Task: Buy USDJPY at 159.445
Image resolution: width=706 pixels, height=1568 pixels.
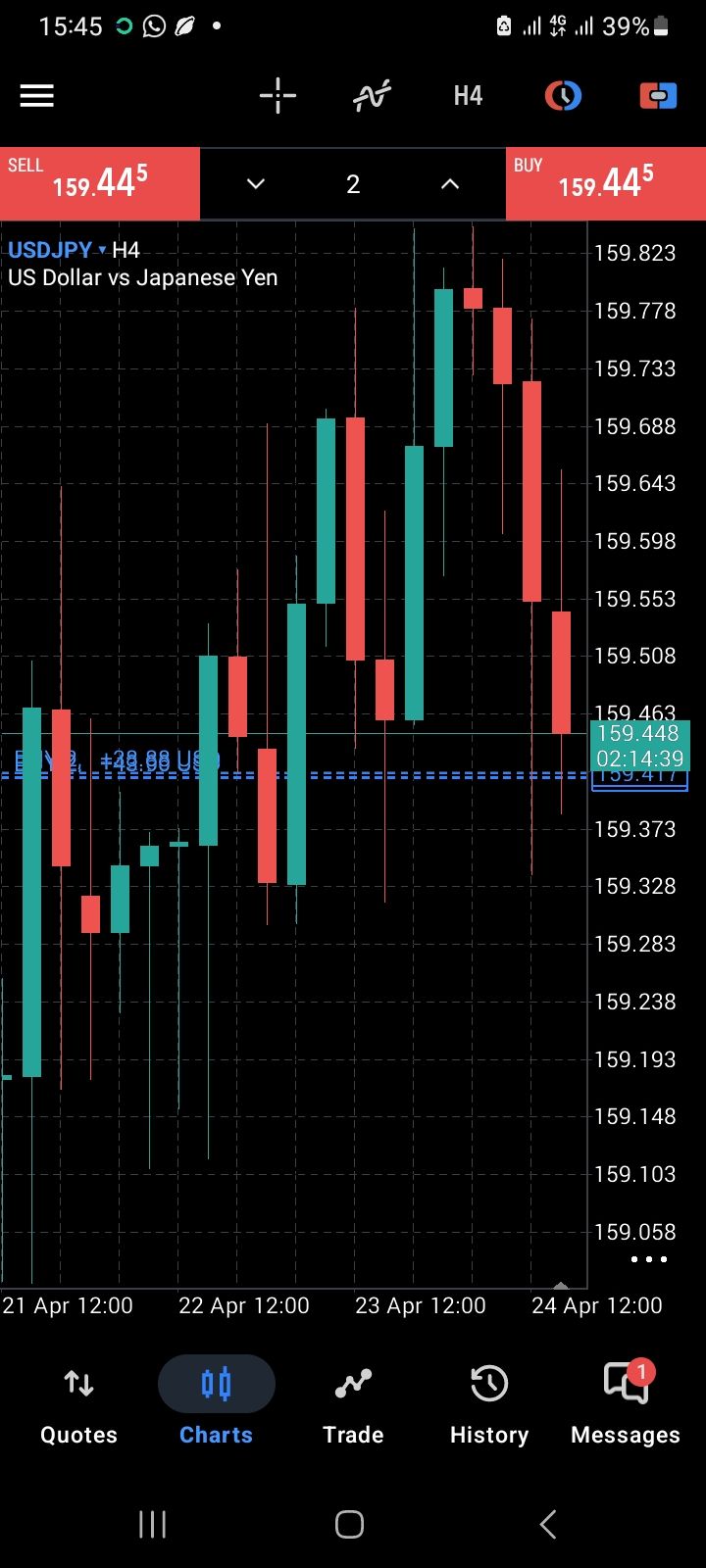Action: pos(605,183)
